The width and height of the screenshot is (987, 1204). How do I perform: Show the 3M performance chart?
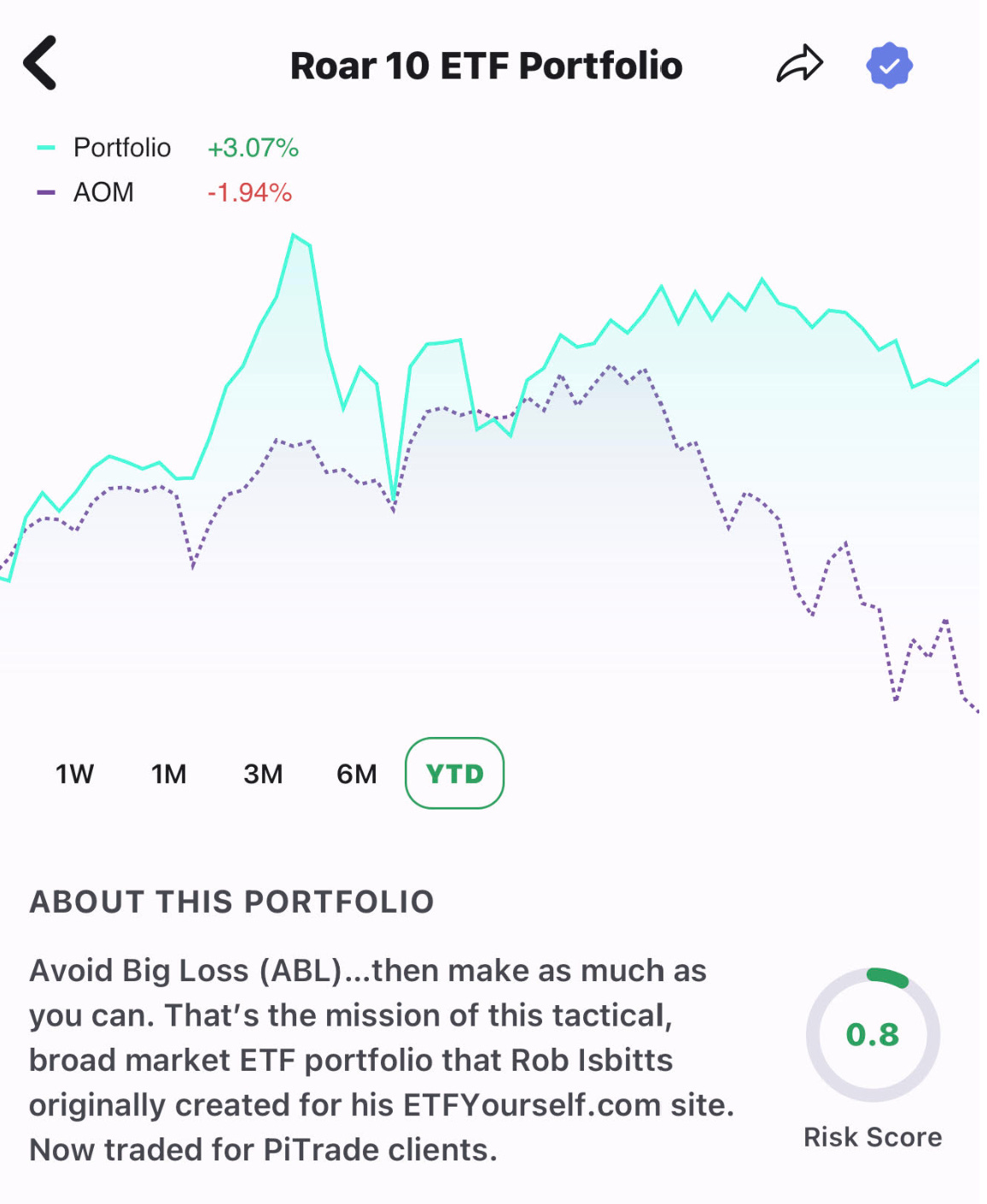263,774
